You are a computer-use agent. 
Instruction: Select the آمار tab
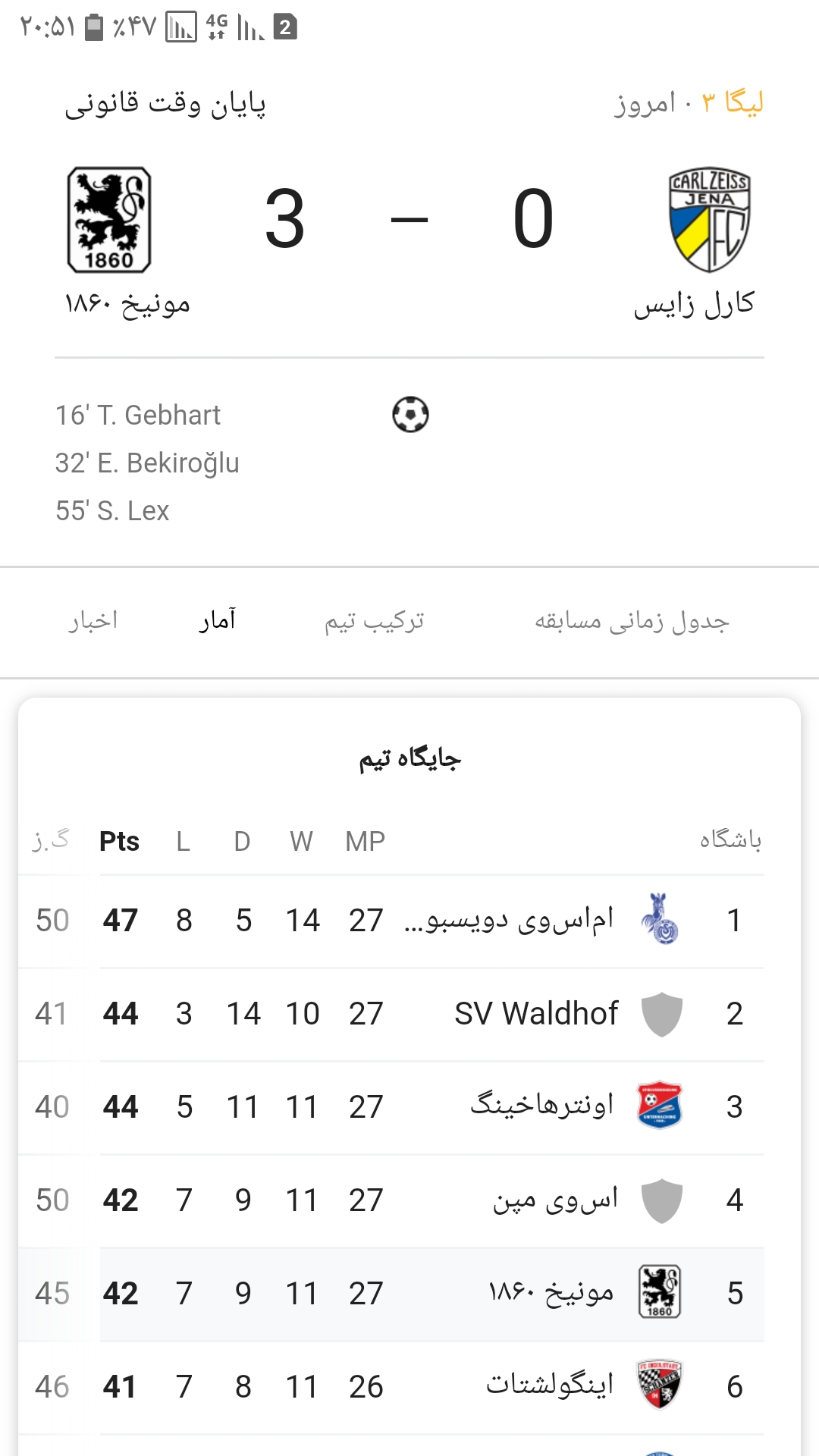click(218, 622)
